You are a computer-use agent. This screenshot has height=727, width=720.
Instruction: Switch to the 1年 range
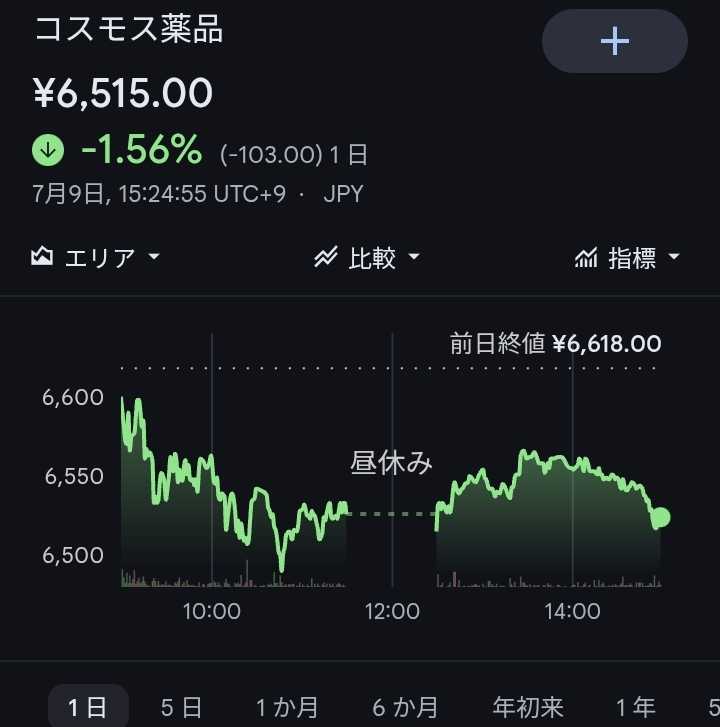click(x=636, y=708)
